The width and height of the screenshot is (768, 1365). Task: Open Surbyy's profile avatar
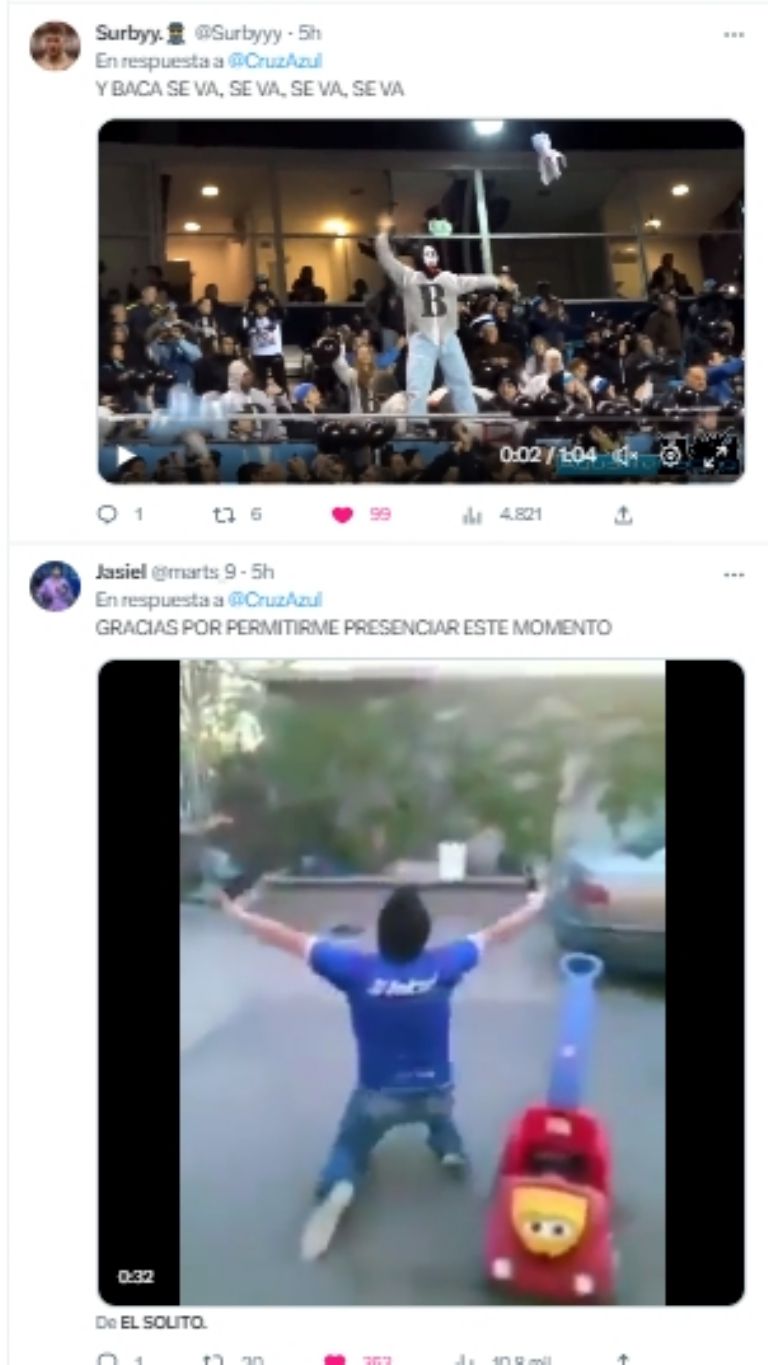[54, 46]
